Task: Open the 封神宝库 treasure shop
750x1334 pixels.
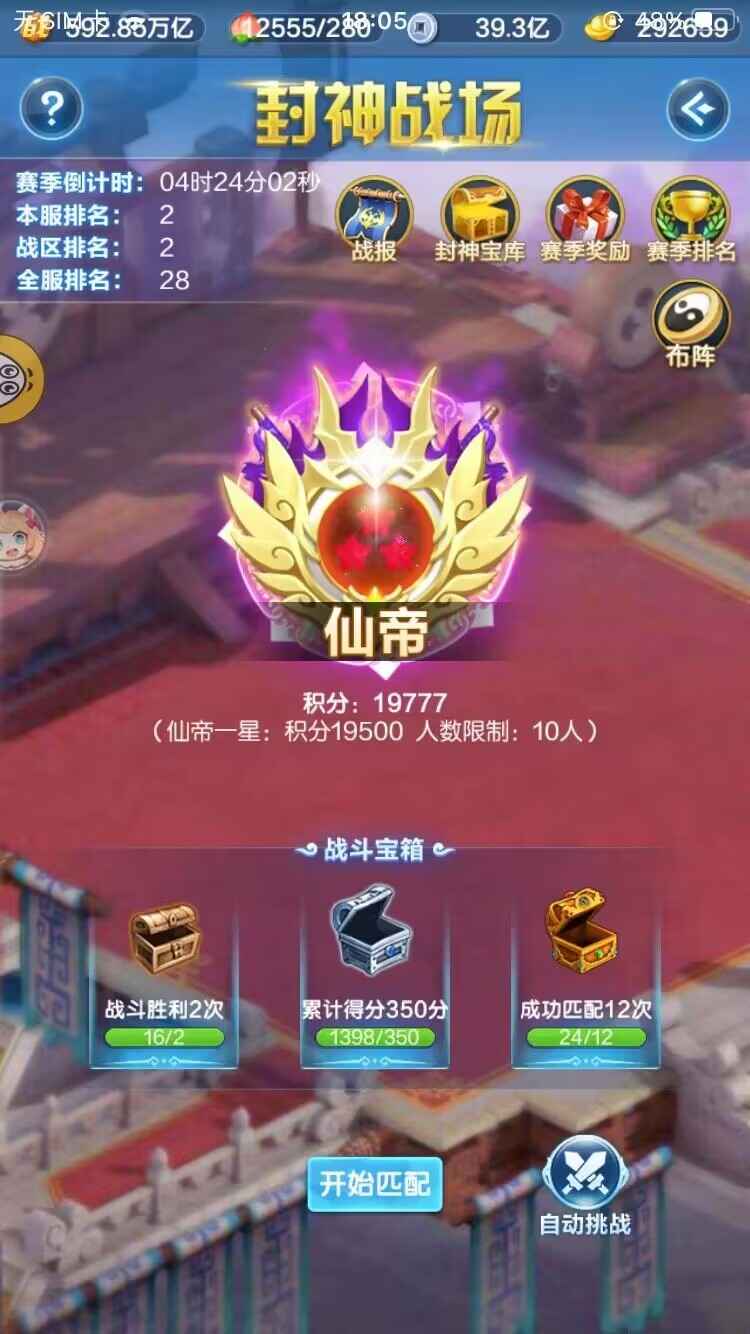Action: (480, 218)
